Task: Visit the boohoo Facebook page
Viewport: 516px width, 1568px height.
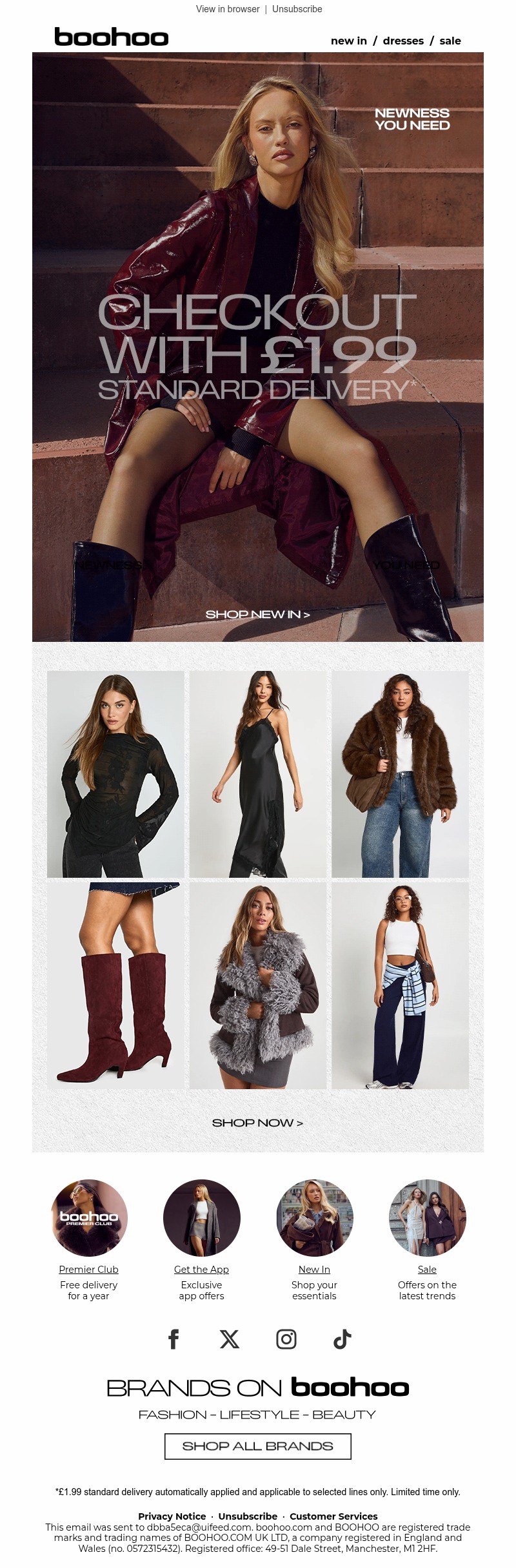Action: (x=174, y=1339)
